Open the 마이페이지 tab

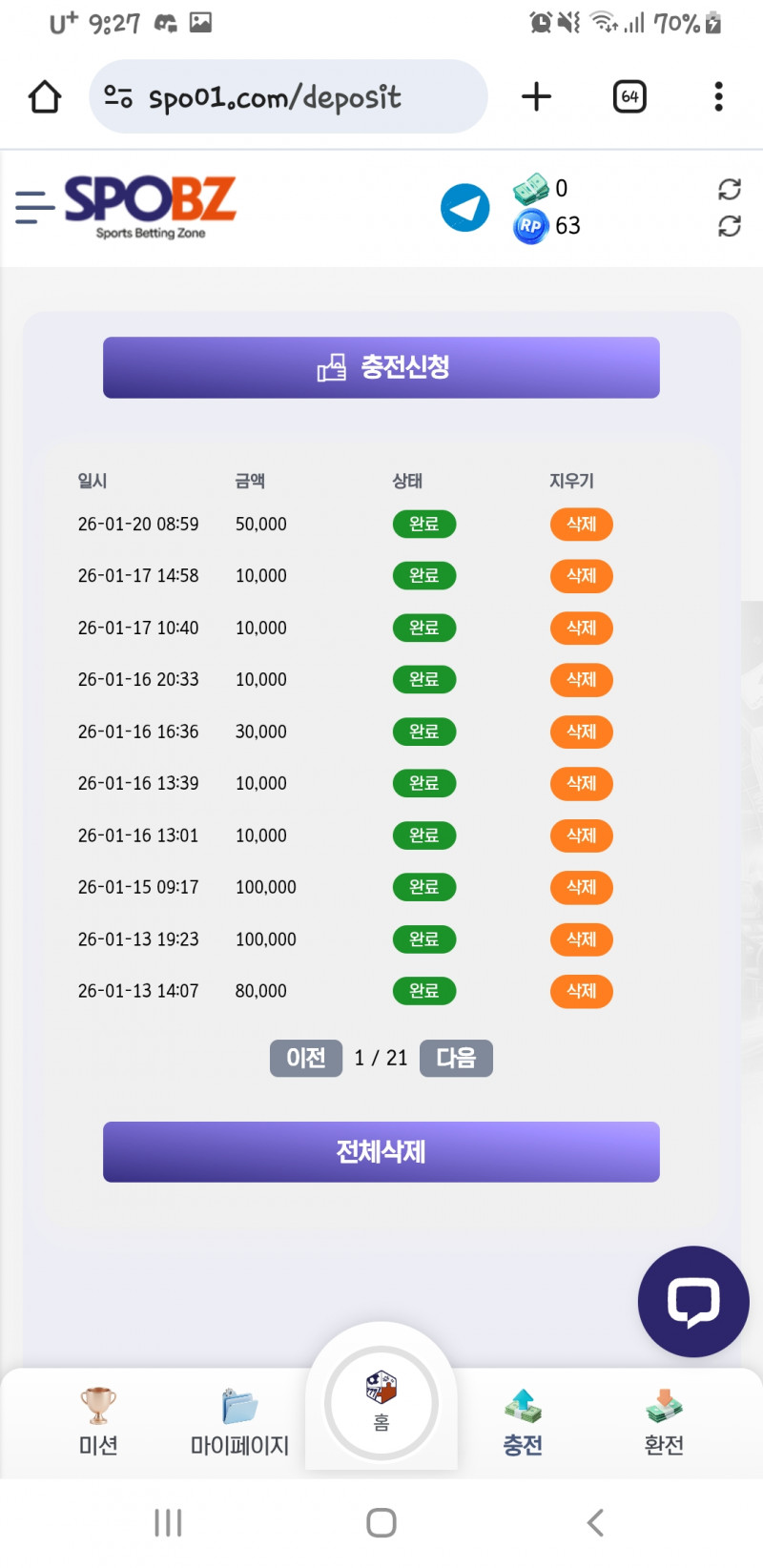[x=239, y=1421]
